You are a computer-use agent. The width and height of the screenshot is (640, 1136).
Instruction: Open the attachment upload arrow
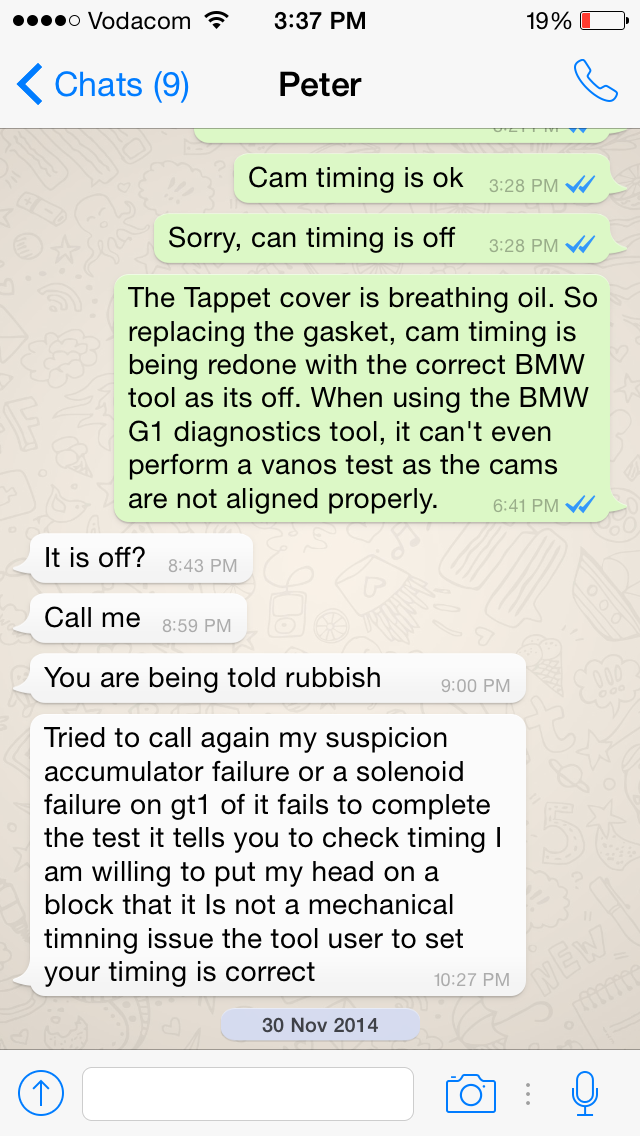(41, 1093)
